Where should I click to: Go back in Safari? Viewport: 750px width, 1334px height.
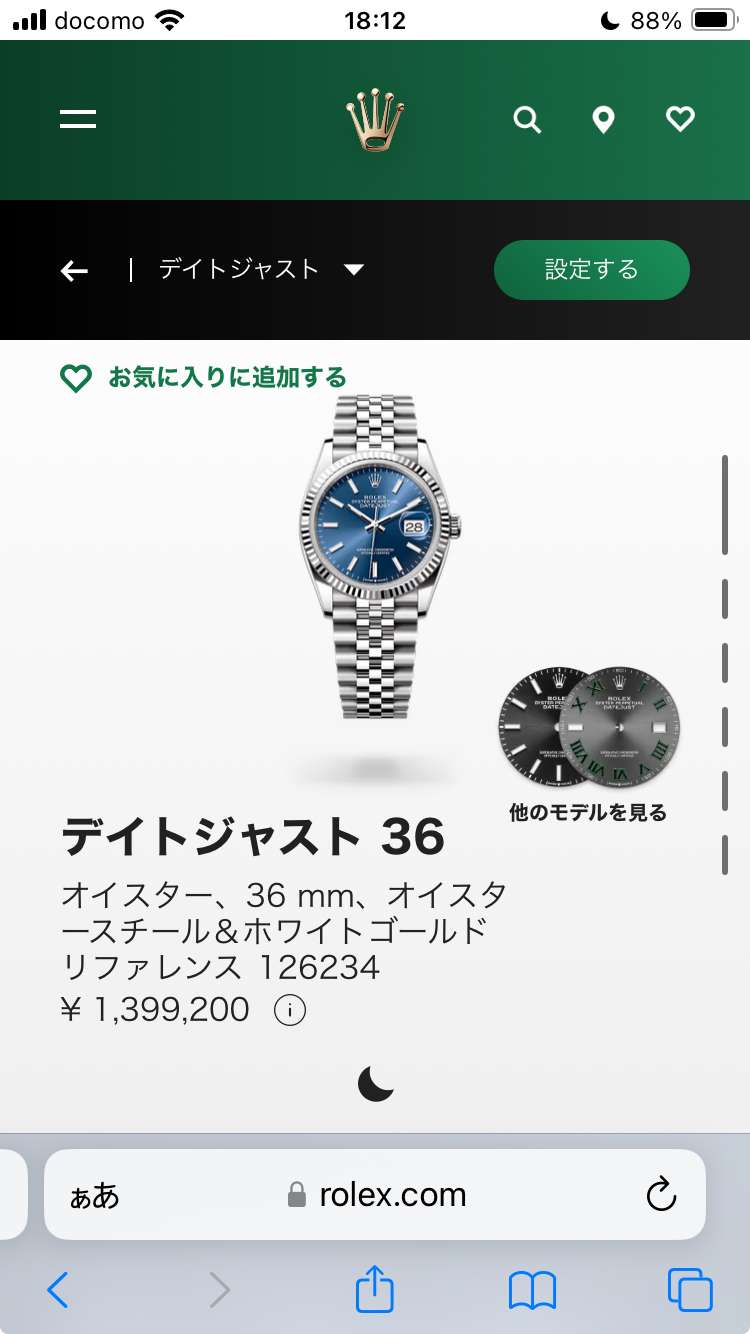pyautogui.click(x=58, y=1290)
